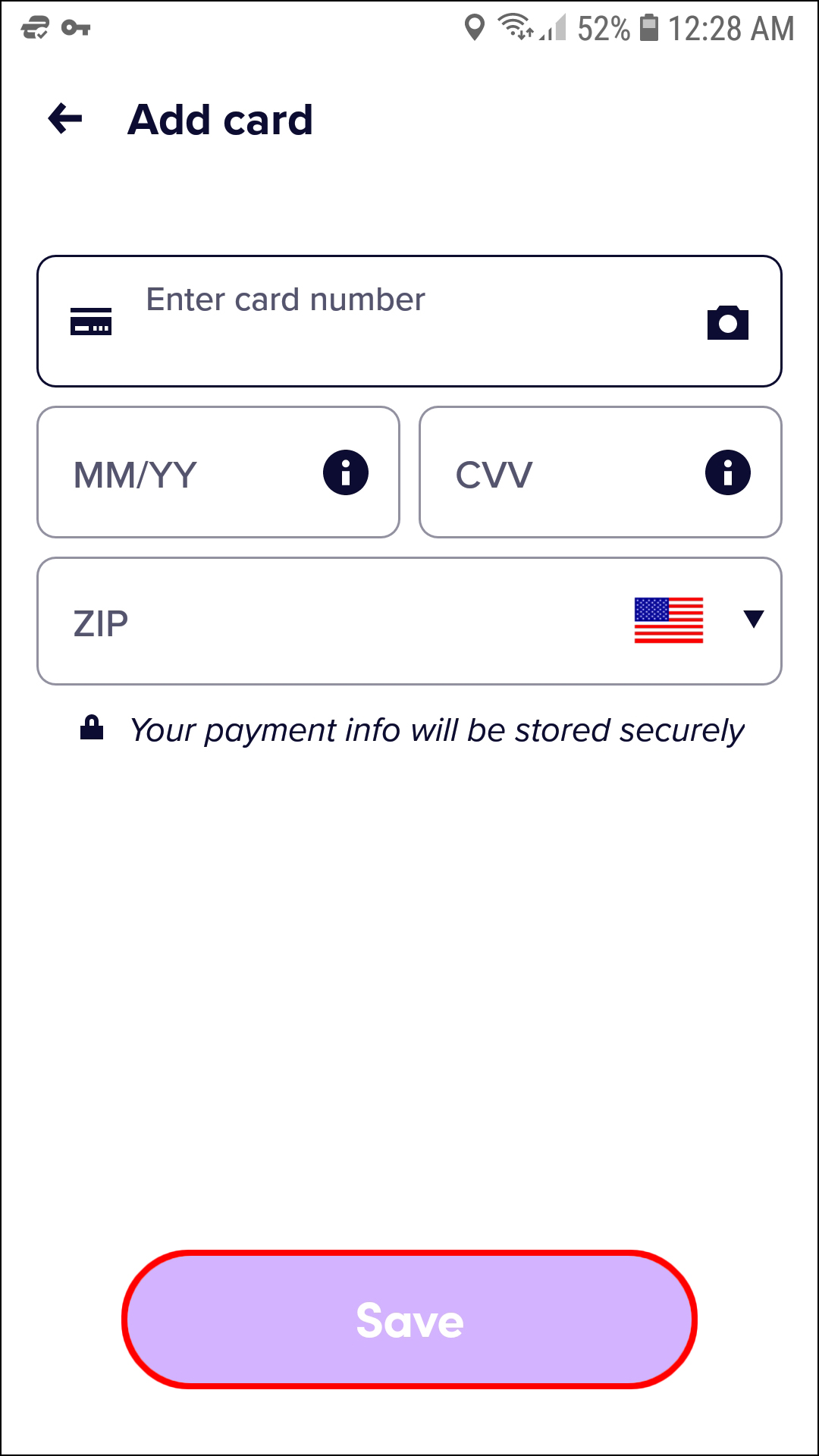The width and height of the screenshot is (819, 1456).
Task: Select the CVV field
Action: (x=601, y=472)
